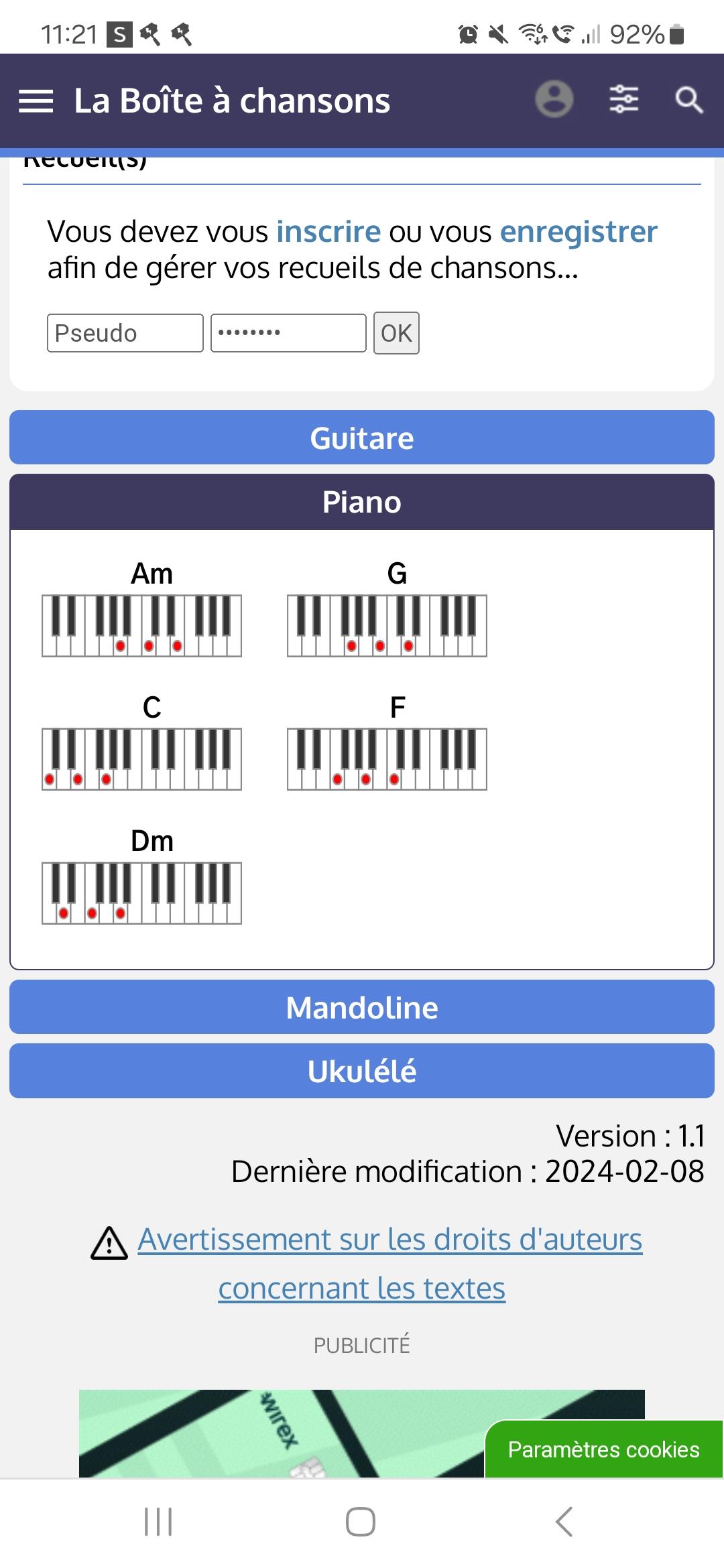Open the hamburger navigation menu
This screenshot has width=724, height=1568.
pos(36,101)
